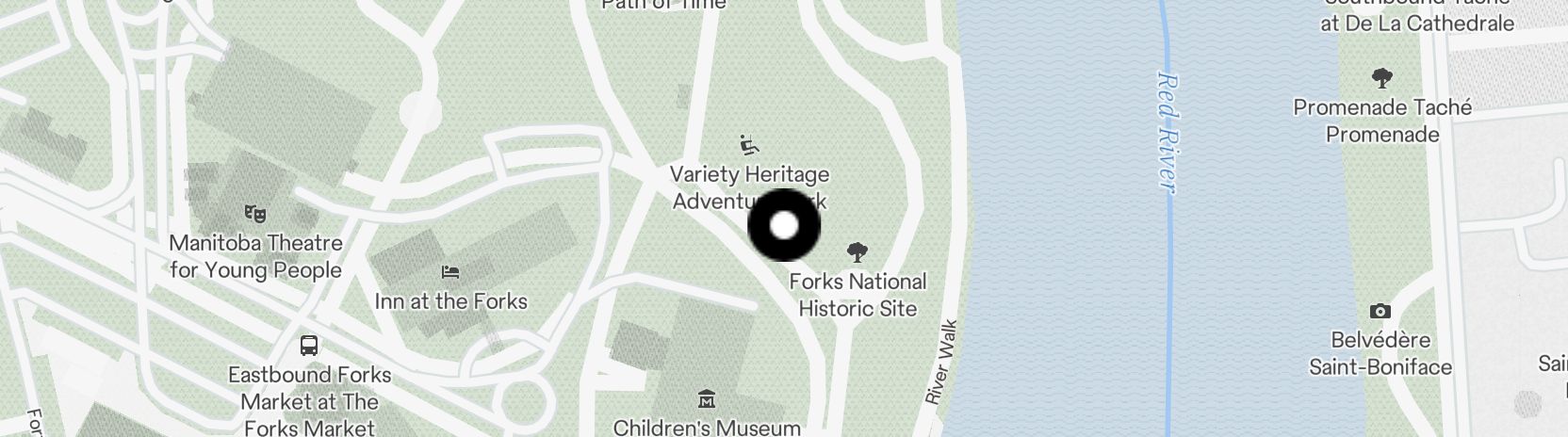Select Promenade Taché Promenade park marker
1568x437 pixels.
tap(1381, 78)
